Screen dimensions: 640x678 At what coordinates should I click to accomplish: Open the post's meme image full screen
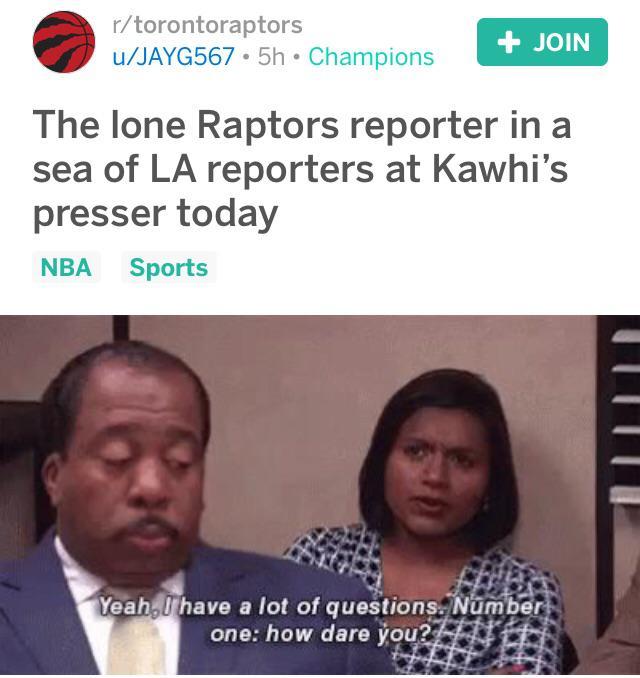click(320, 495)
